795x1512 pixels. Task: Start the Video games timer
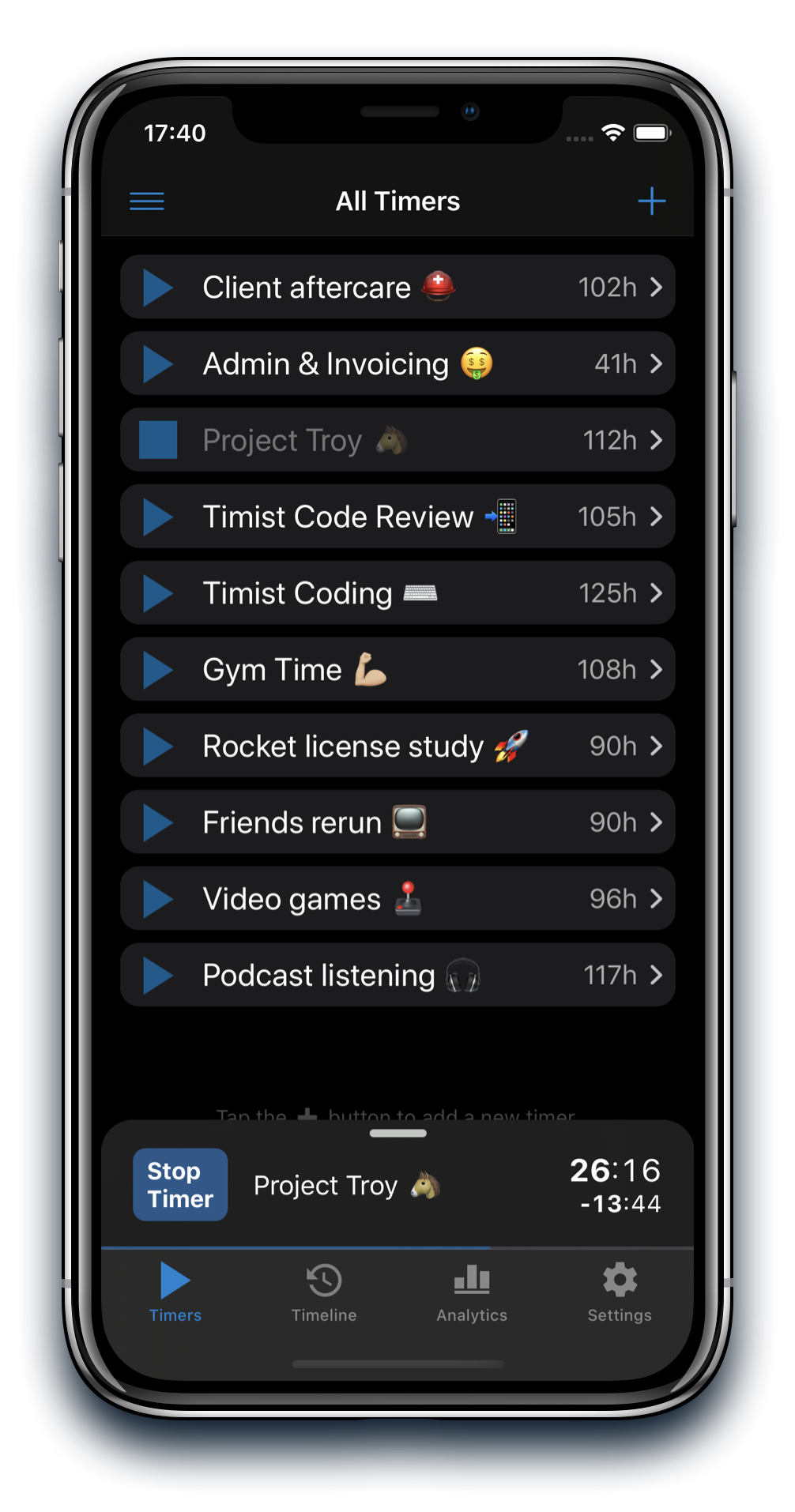[x=158, y=899]
